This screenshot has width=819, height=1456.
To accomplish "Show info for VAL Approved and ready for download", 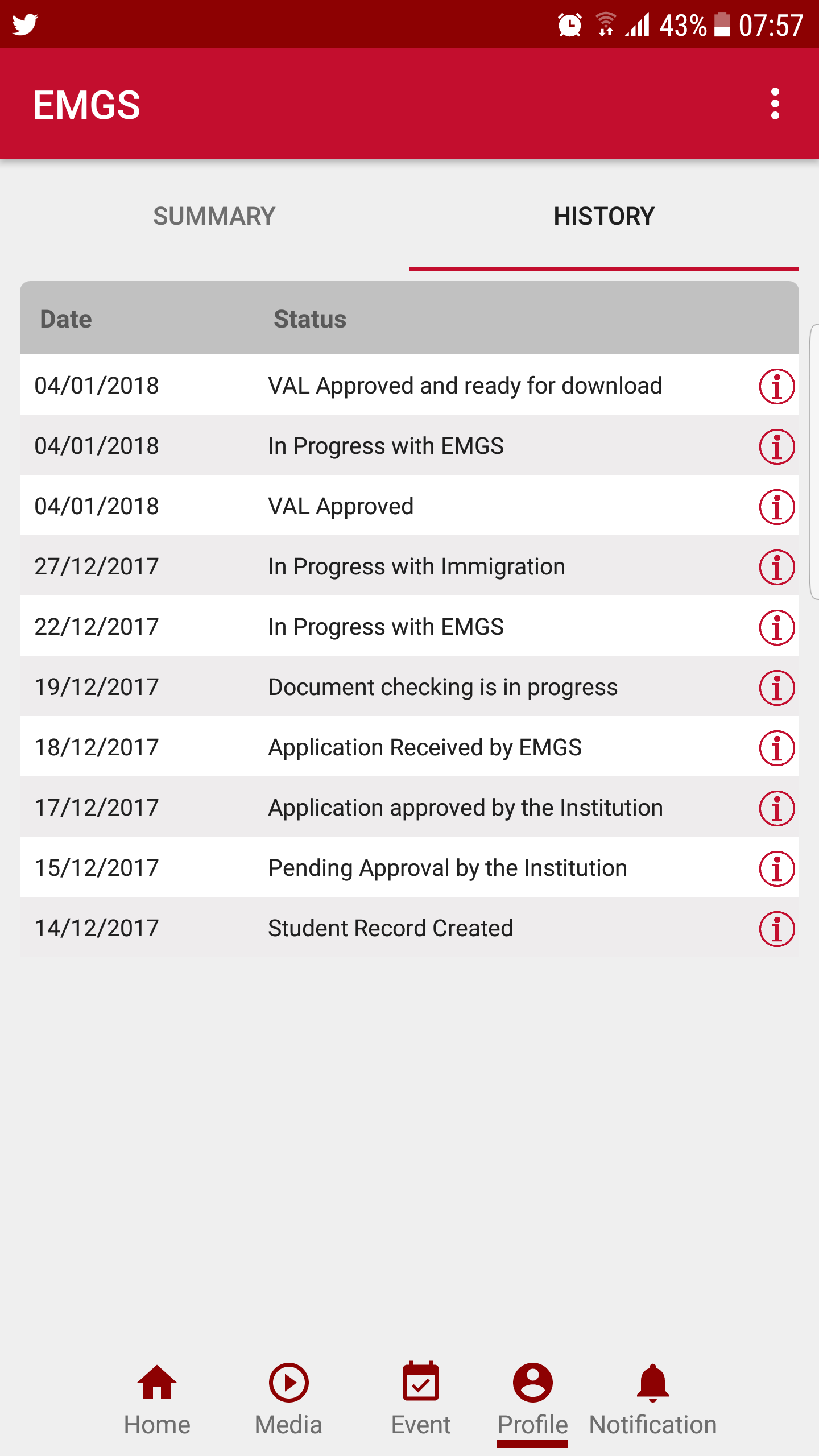I will [776, 386].
